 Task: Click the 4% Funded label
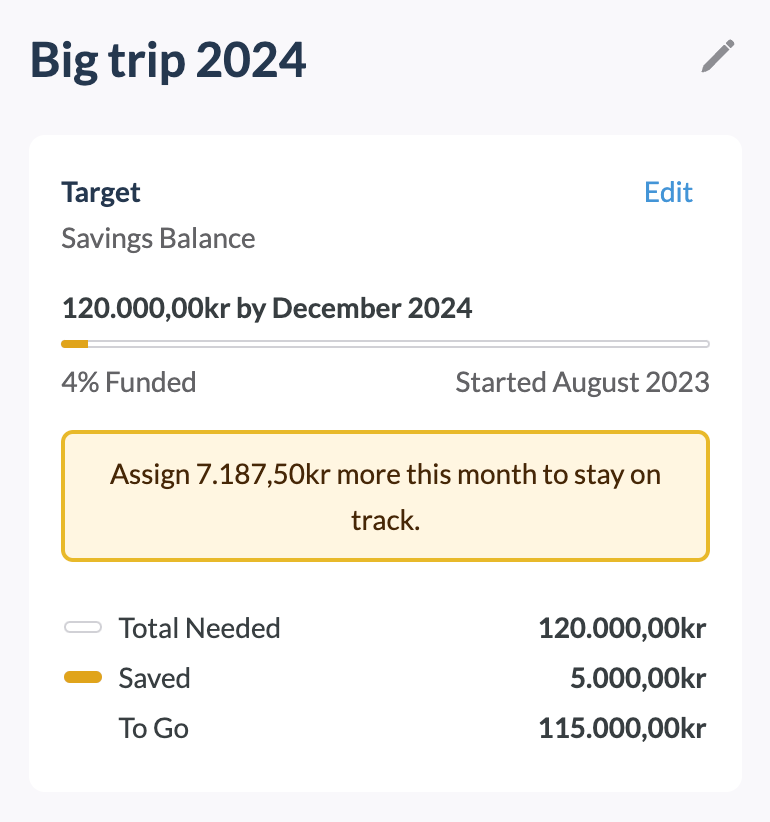[129, 382]
